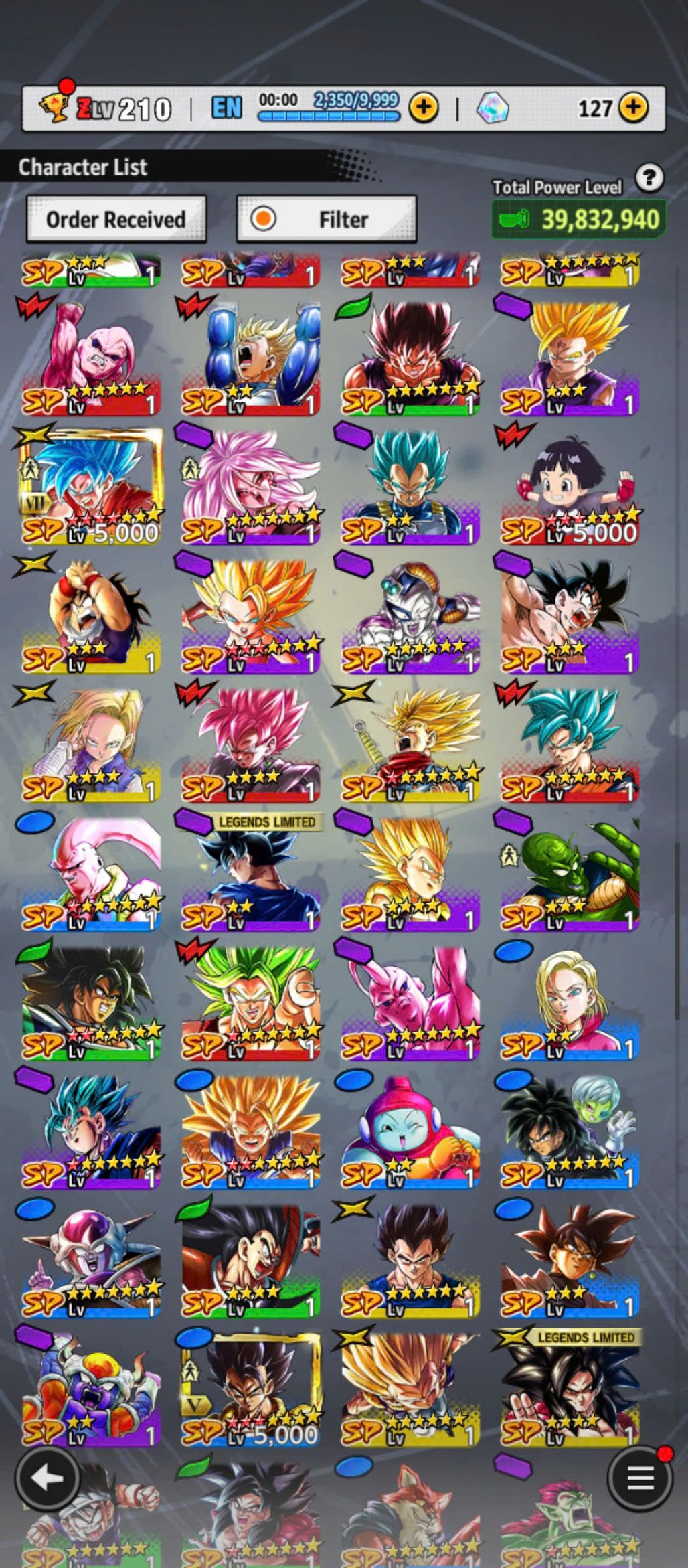The image size is (688, 1568).
Task: Open the help question mark icon
Action: pyautogui.click(x=649, y=178)
